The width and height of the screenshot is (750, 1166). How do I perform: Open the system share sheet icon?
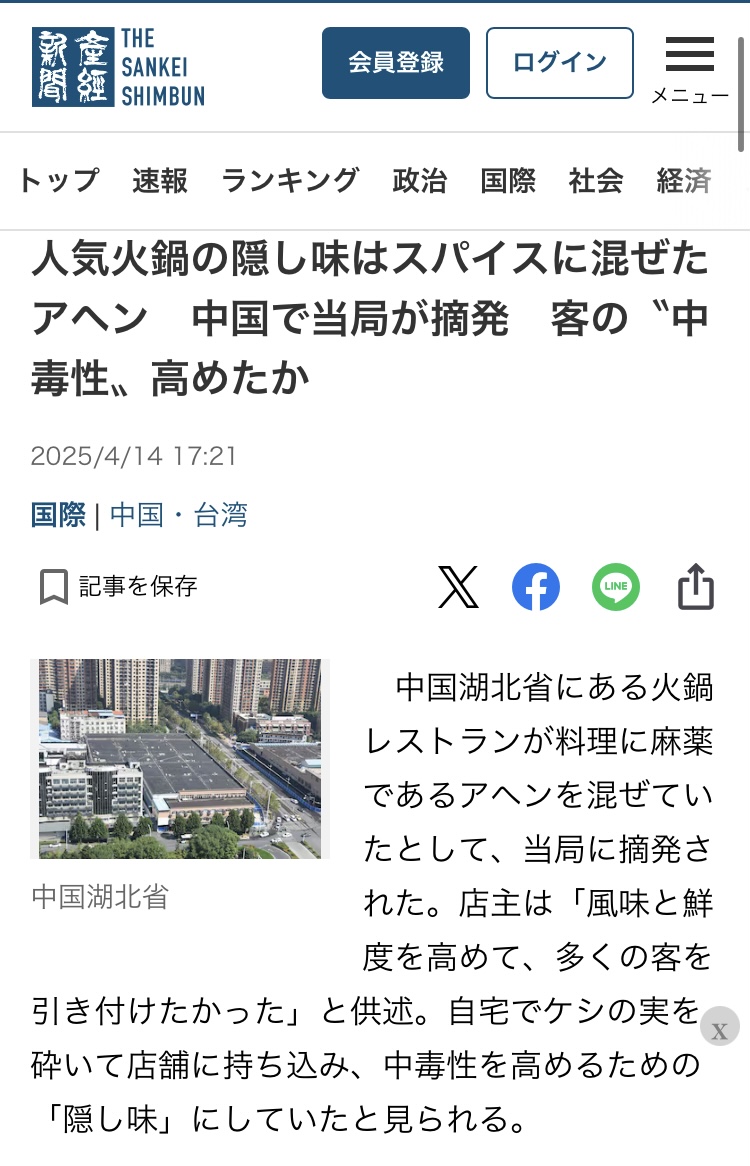pos(696,587)
